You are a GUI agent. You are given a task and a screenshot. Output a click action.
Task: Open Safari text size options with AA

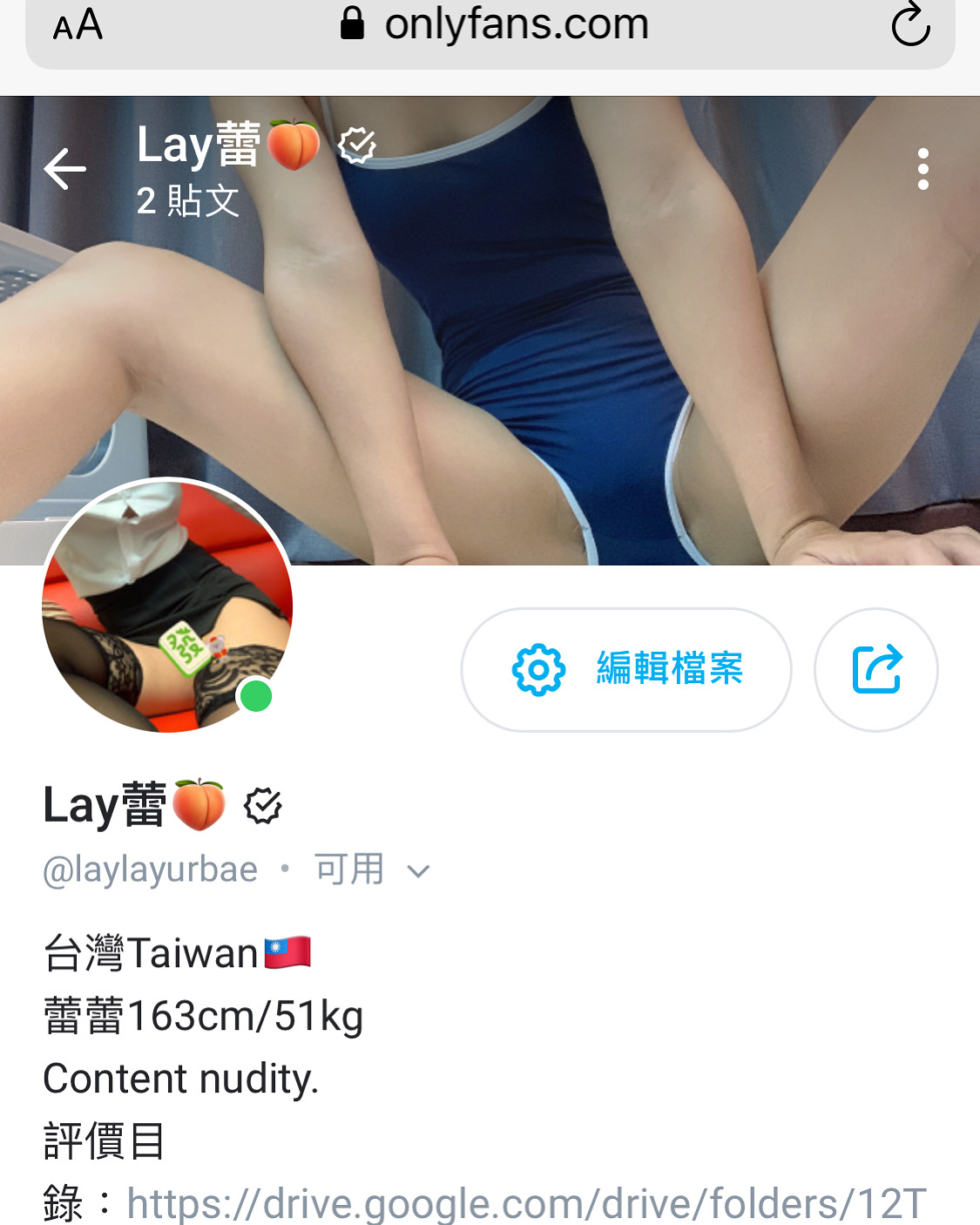pos(78,26)
